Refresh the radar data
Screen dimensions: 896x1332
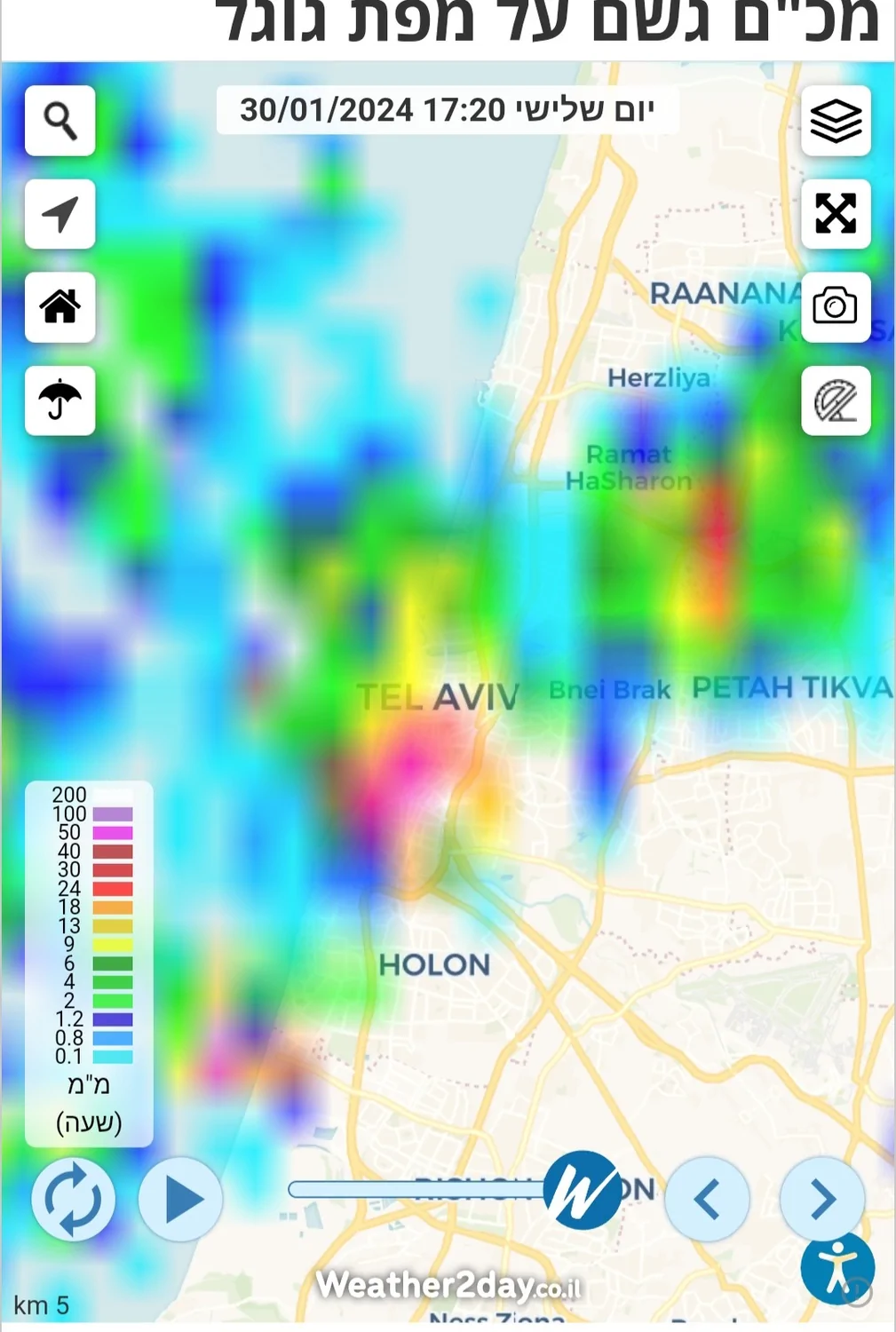[x=74, y=1200]
